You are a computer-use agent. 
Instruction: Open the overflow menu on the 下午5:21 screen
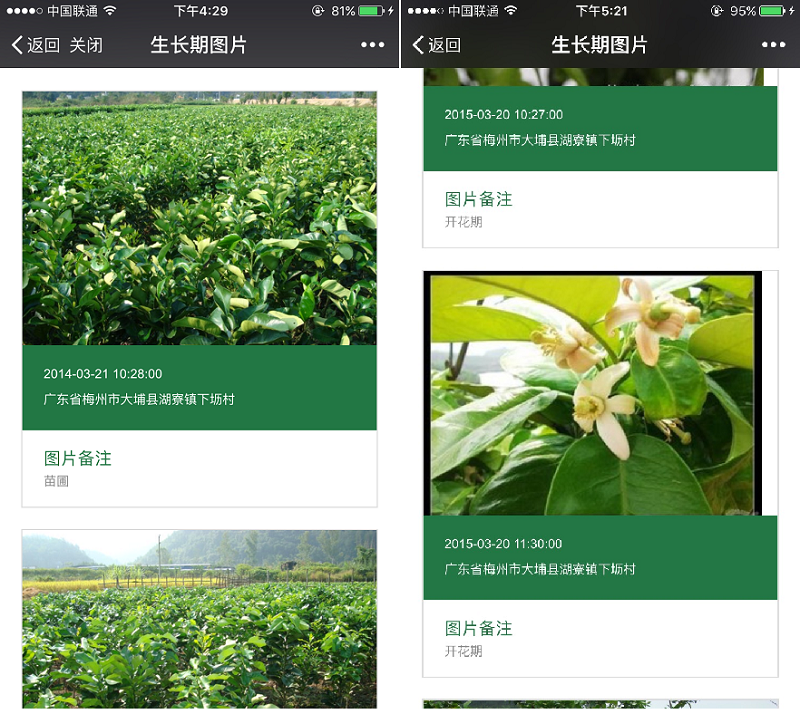click(x=773, y=45)
